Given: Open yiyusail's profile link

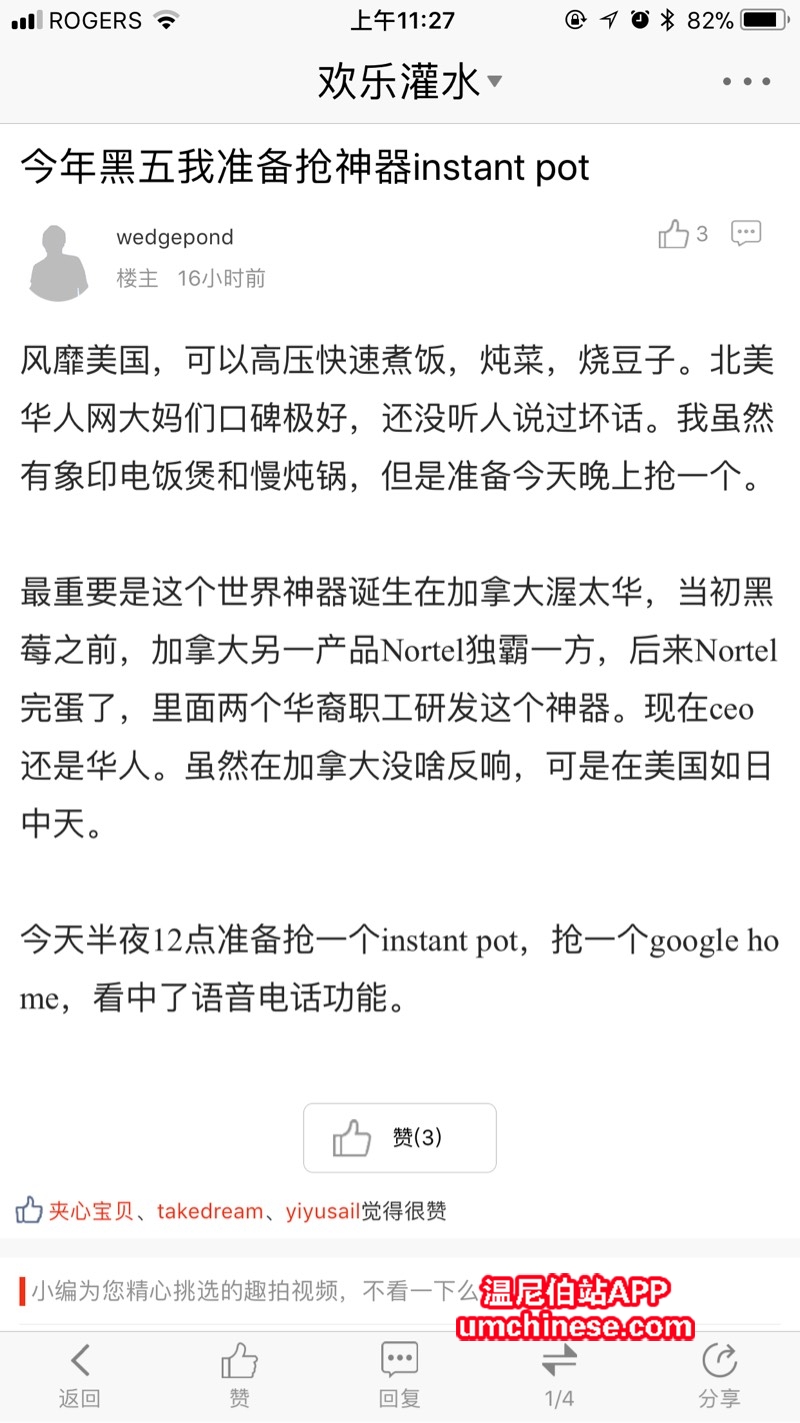Looking at the screenshot, I should 322,1211.
